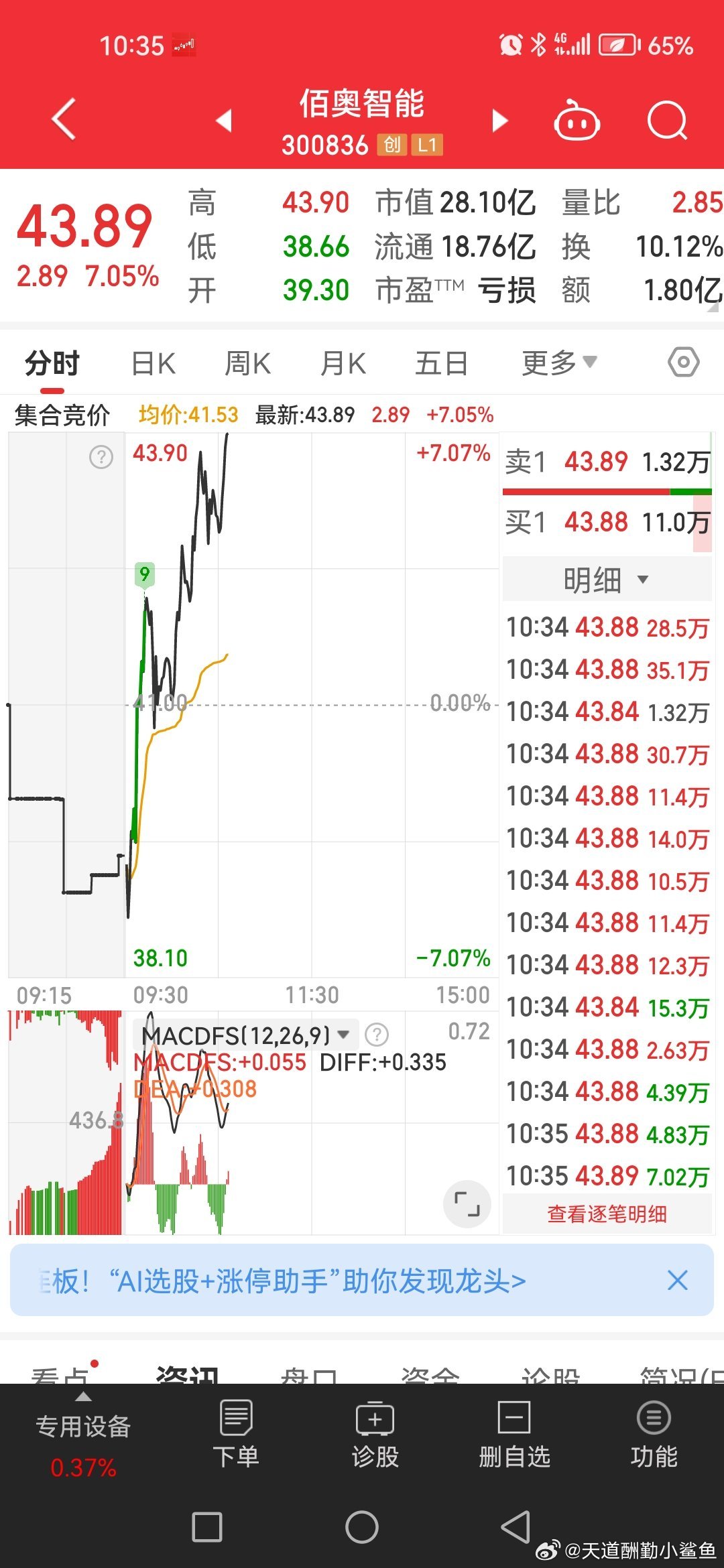View chart in fullscreen
The width and height of the screenshot is (724, 1568).
(467, 1204)
